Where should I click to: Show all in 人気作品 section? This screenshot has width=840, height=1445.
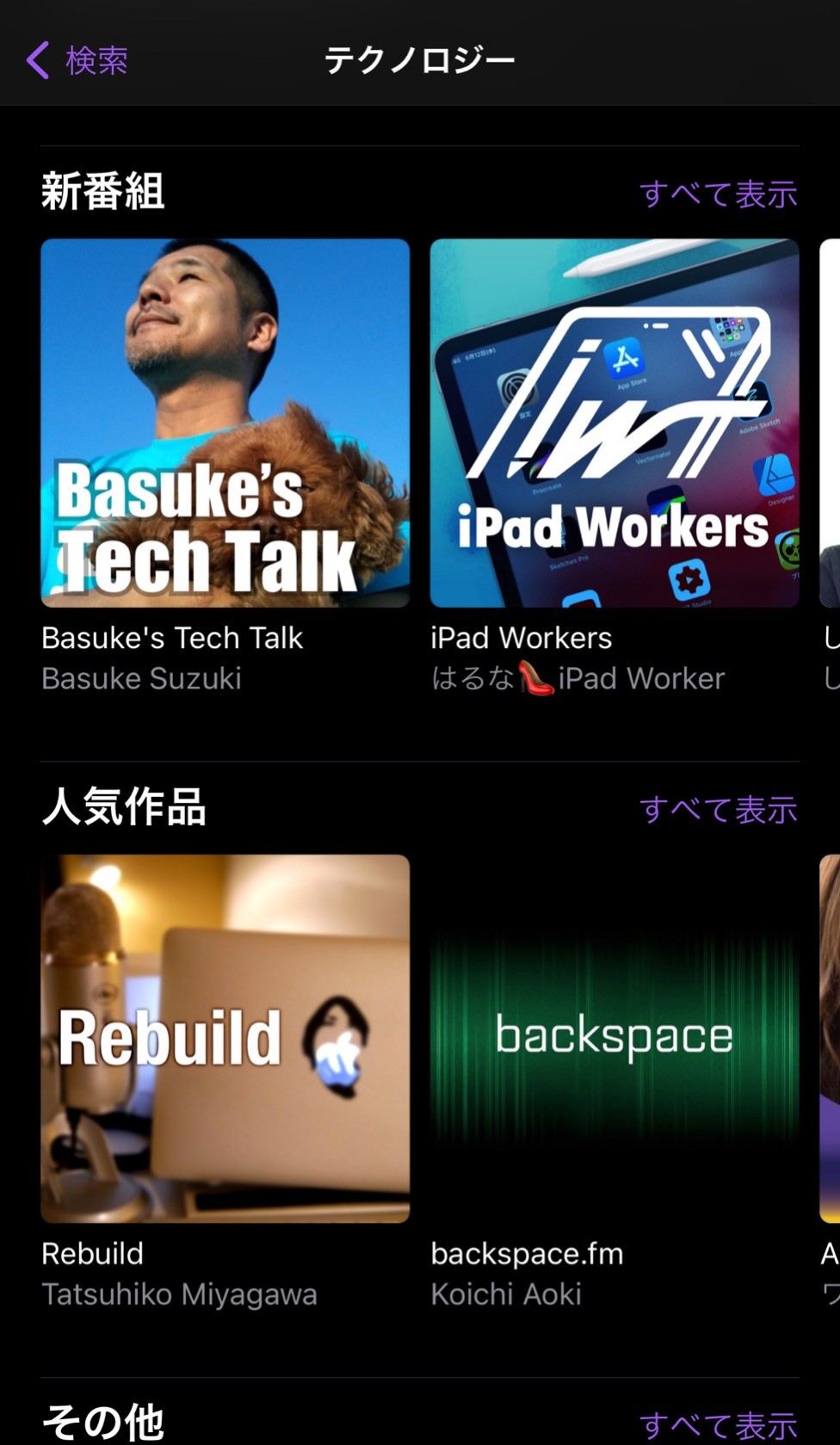click(719, 810)
